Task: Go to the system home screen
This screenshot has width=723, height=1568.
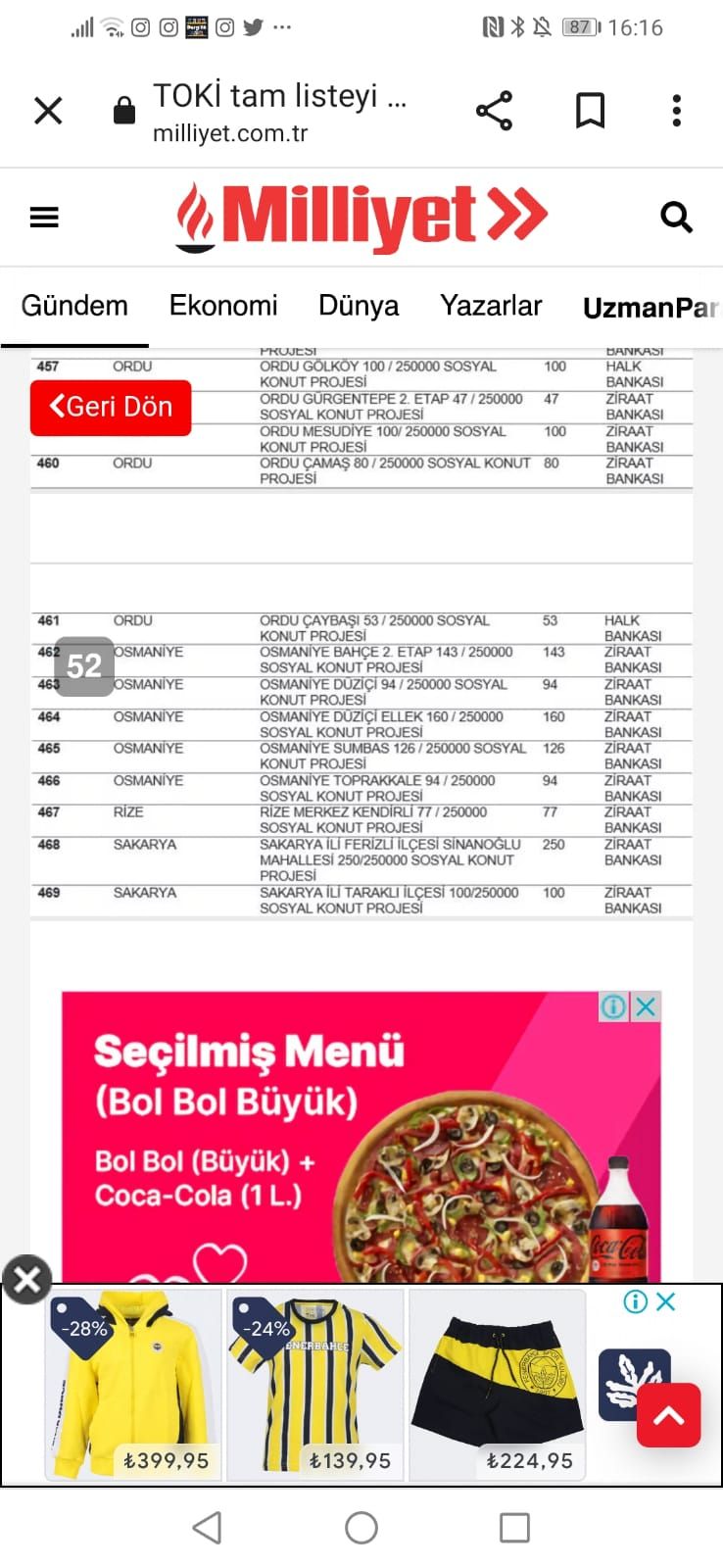Action: (x=361, y=1527)
